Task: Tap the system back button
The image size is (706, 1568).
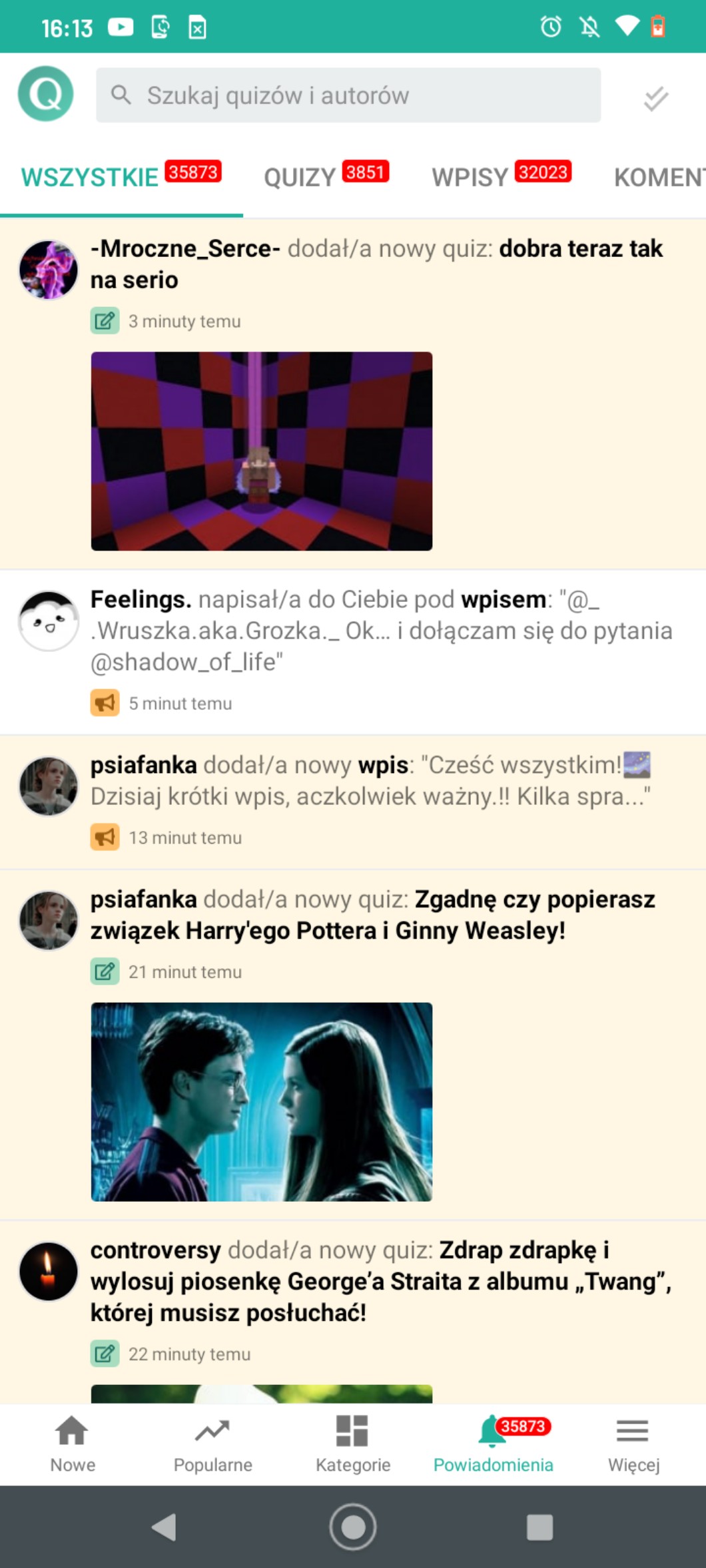Action: [165, 1527]
